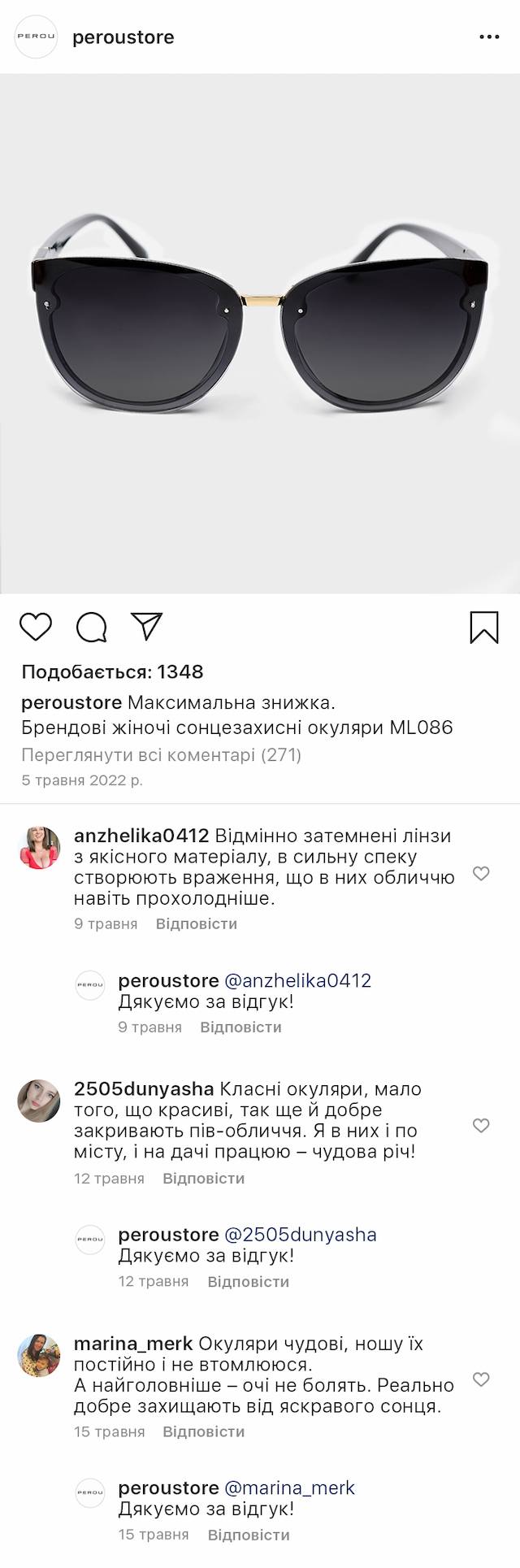Image resolution: width=520 pixels, height=1568 pixels.
Task: Like the comment by marina_merk
Action: click(x=481, y=1379)
